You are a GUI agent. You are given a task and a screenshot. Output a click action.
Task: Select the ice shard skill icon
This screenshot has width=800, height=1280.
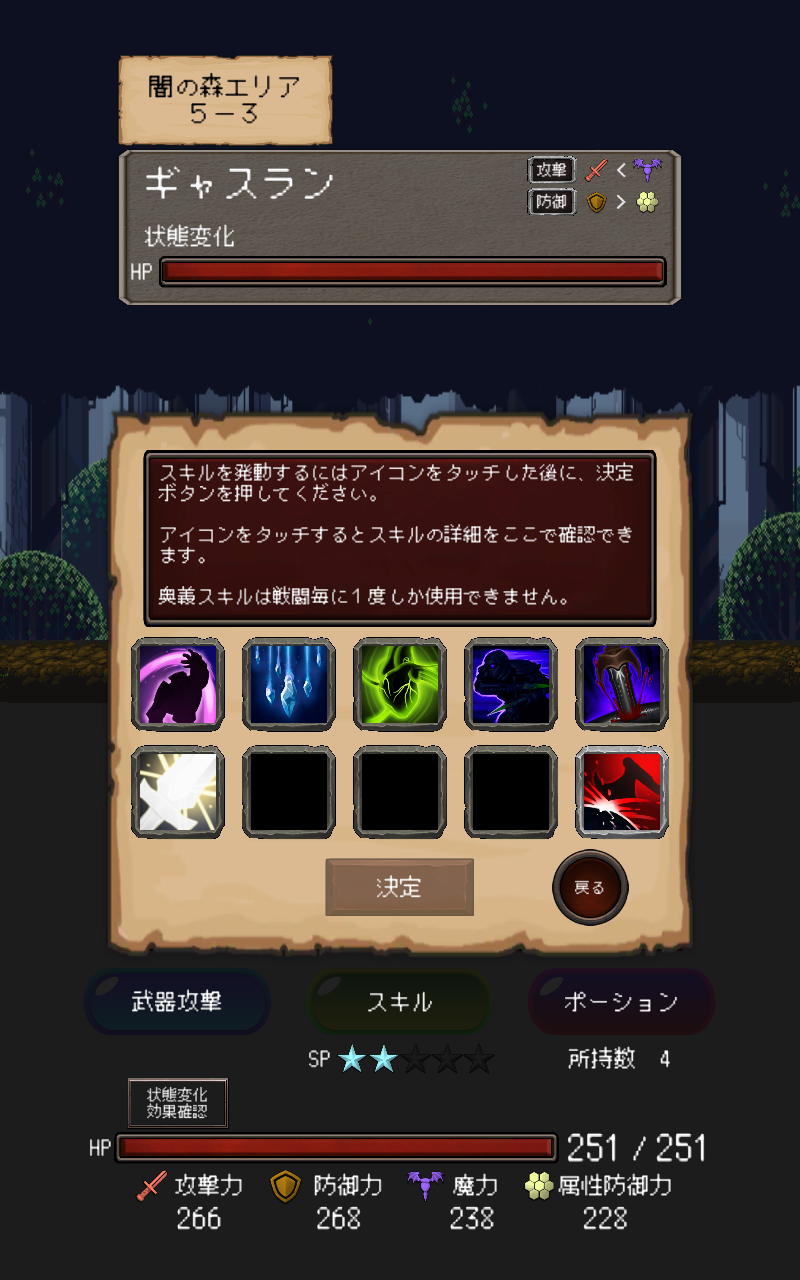point(288,685)
